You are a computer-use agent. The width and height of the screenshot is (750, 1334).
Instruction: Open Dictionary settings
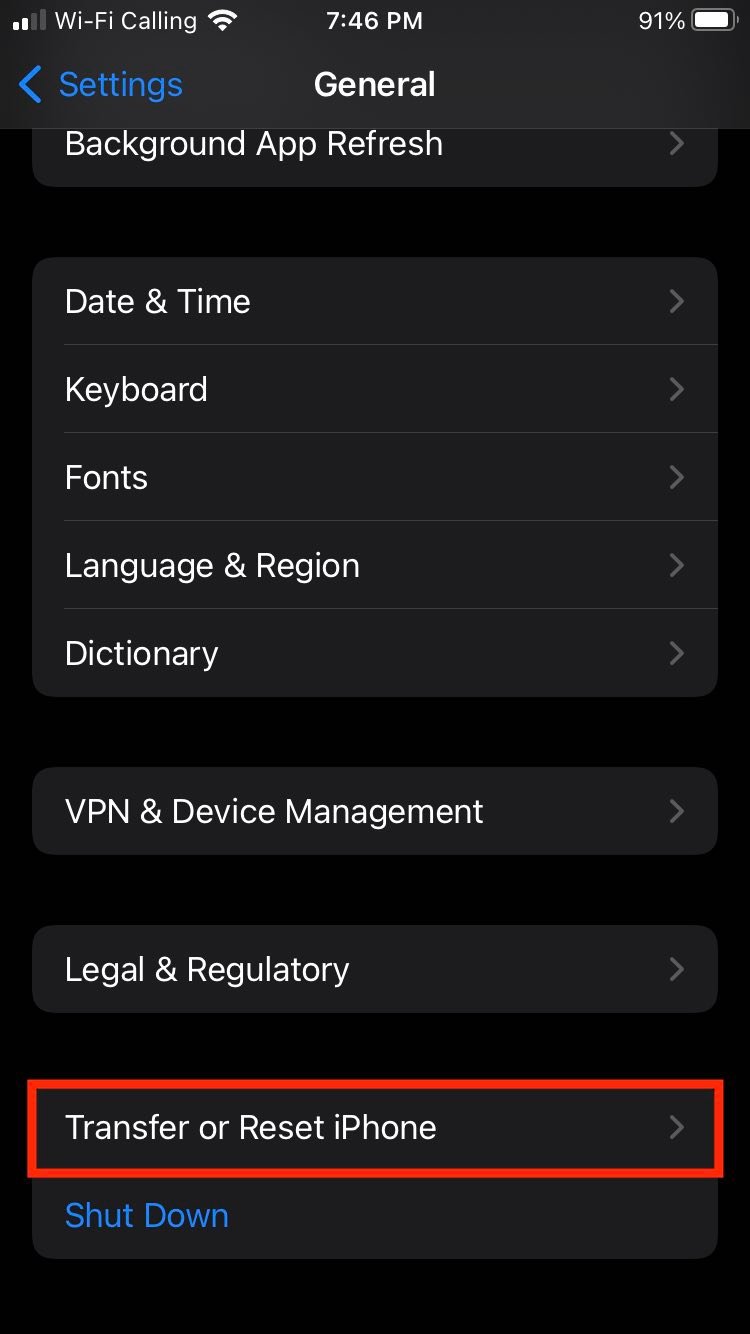click(375, 653)
